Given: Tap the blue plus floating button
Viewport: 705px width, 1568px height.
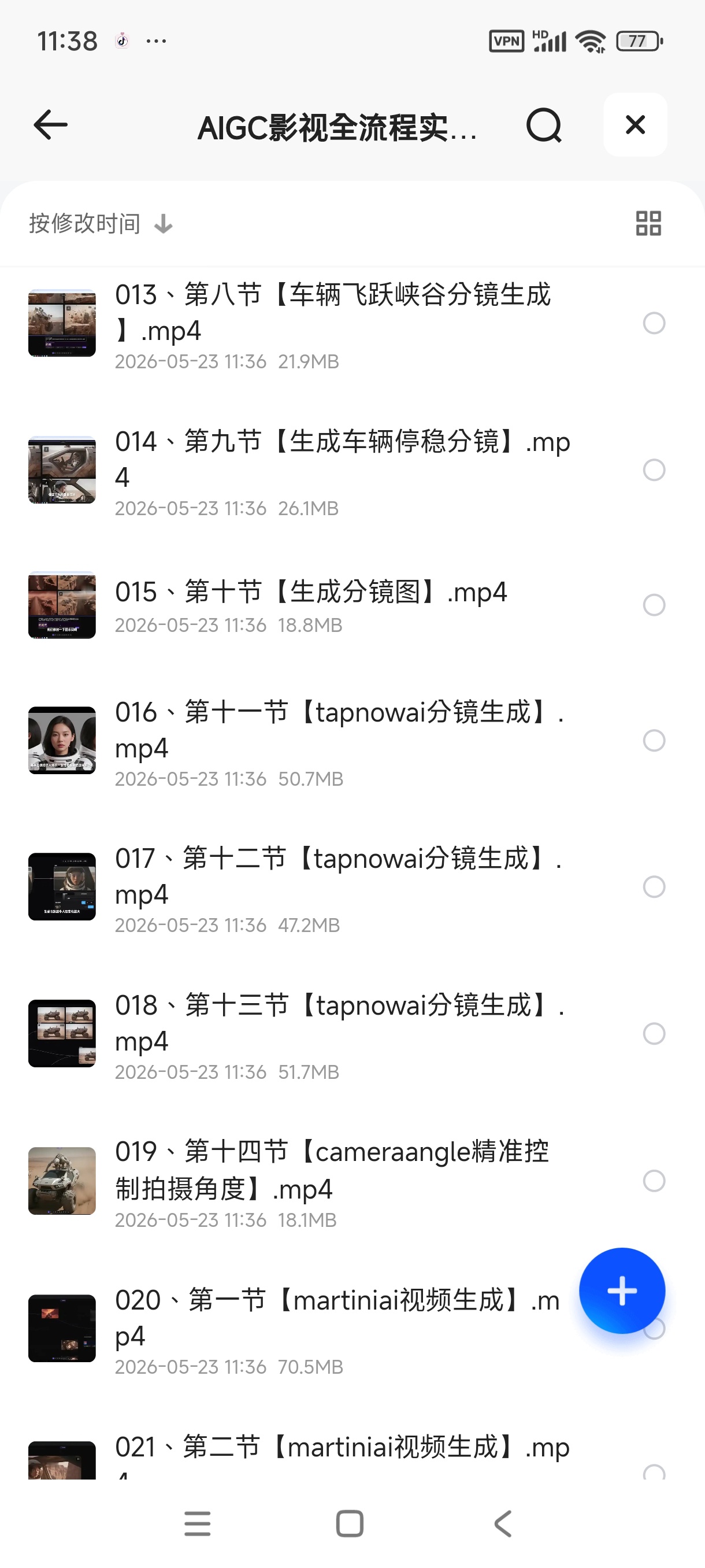Looking at the screenshot, I should (622, 1290).
